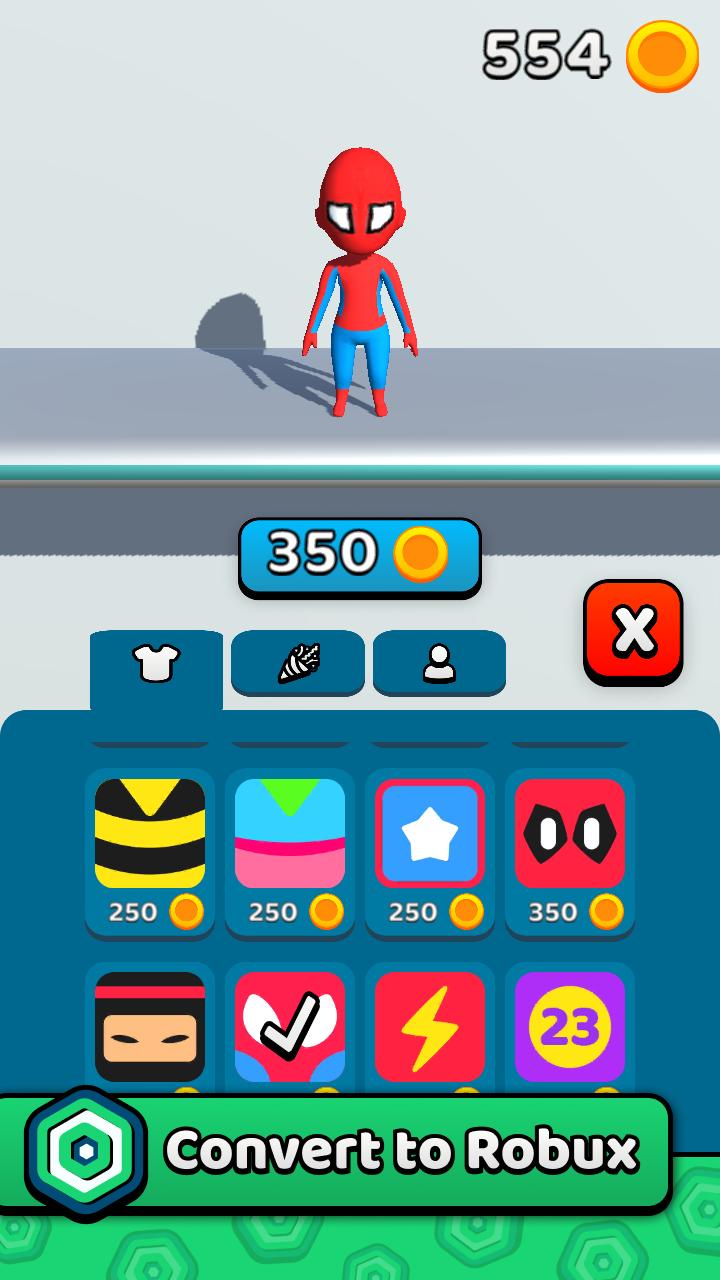The width and height of the screenshot is (720, 1280).
Task: Open the character customization tab icon
Action: [x=437, y=662]
